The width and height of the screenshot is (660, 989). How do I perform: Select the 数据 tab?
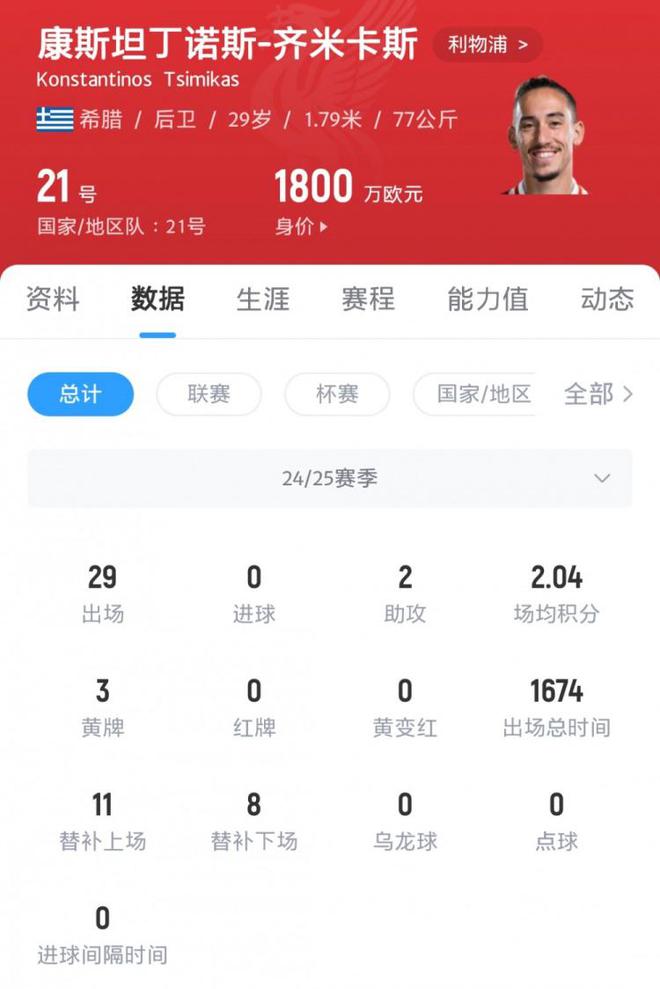coord(157,299)
